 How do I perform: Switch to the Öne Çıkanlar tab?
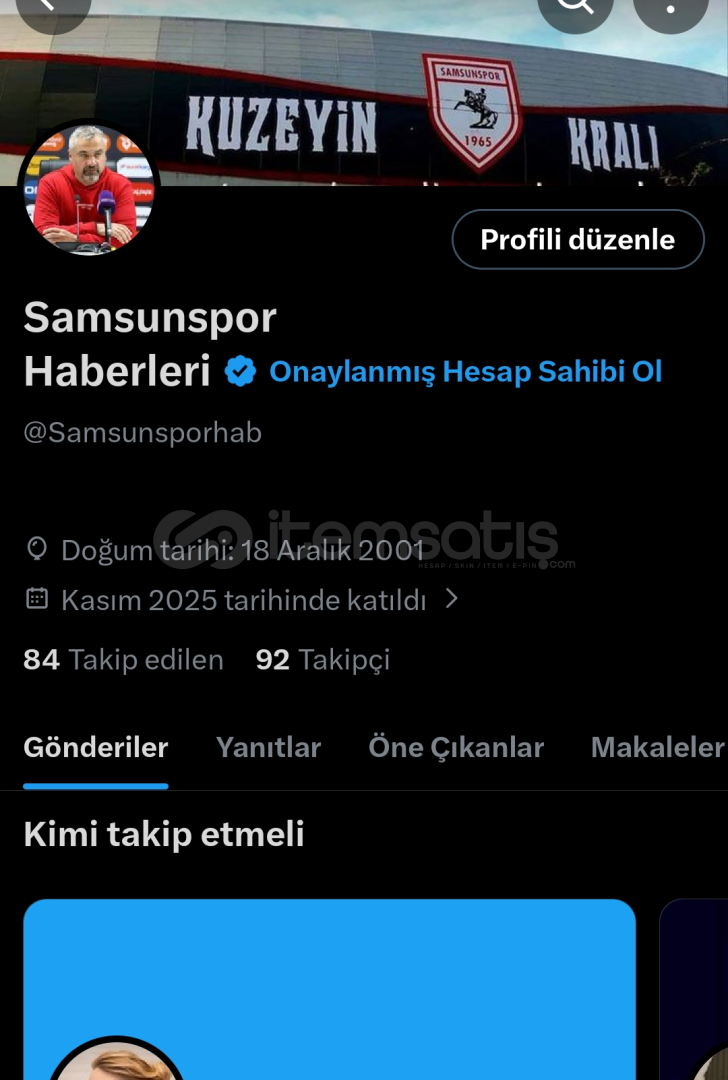pos(456,748)
